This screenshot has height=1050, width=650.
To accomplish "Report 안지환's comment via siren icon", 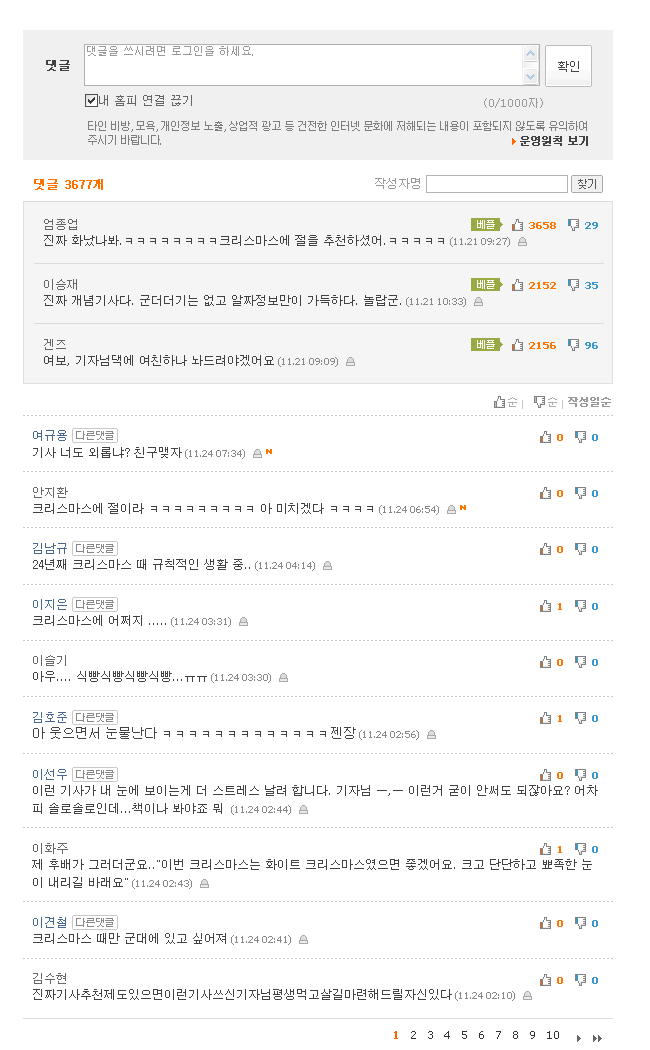I will pos(451,510).
